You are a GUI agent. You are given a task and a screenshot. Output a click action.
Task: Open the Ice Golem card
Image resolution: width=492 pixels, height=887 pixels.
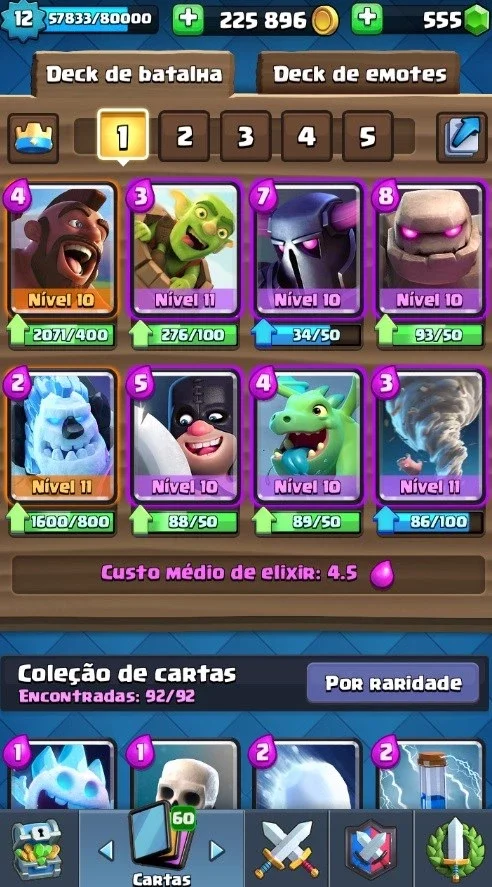62,436
